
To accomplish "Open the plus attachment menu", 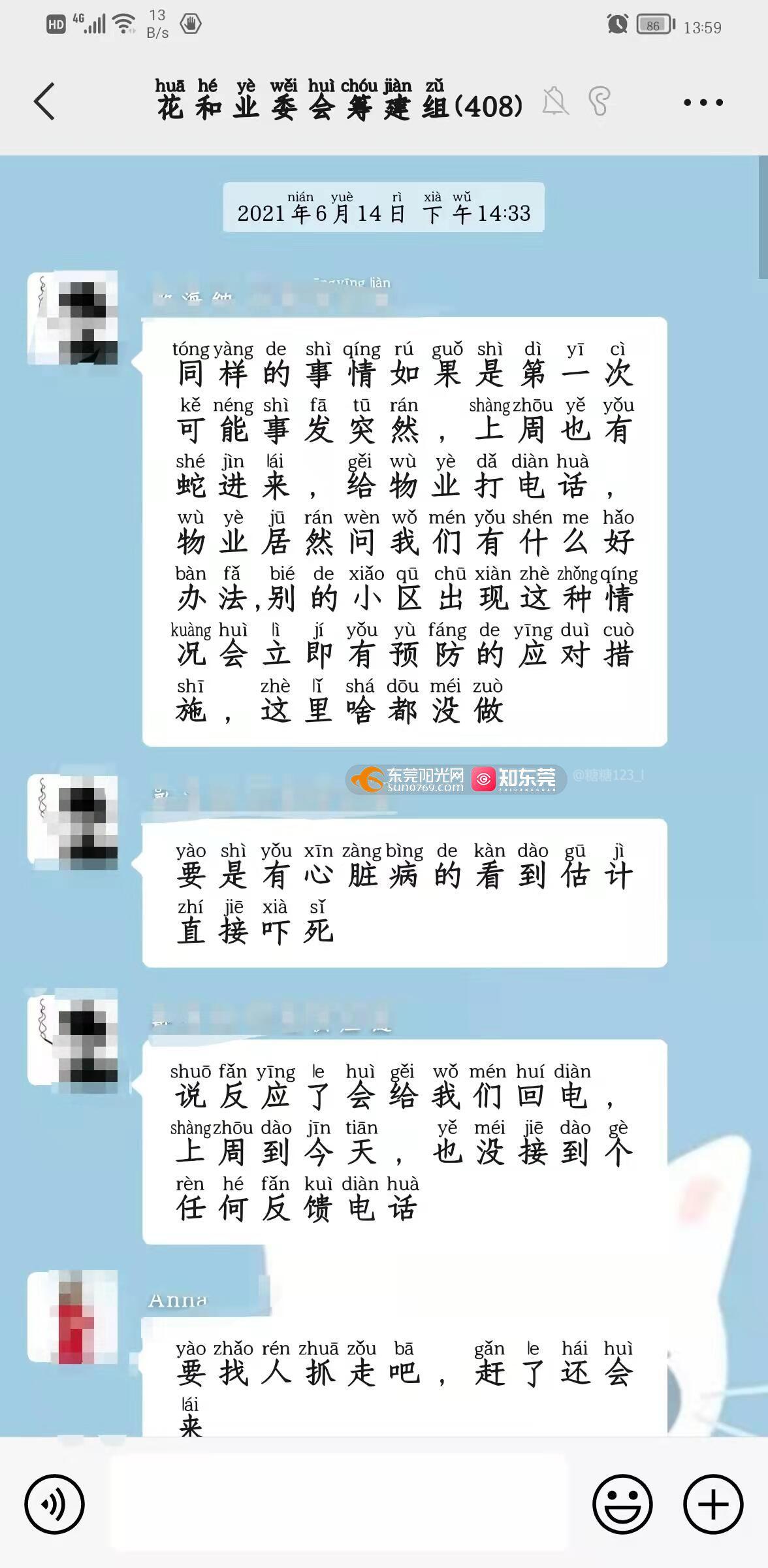I will [x=713, y=1504].
